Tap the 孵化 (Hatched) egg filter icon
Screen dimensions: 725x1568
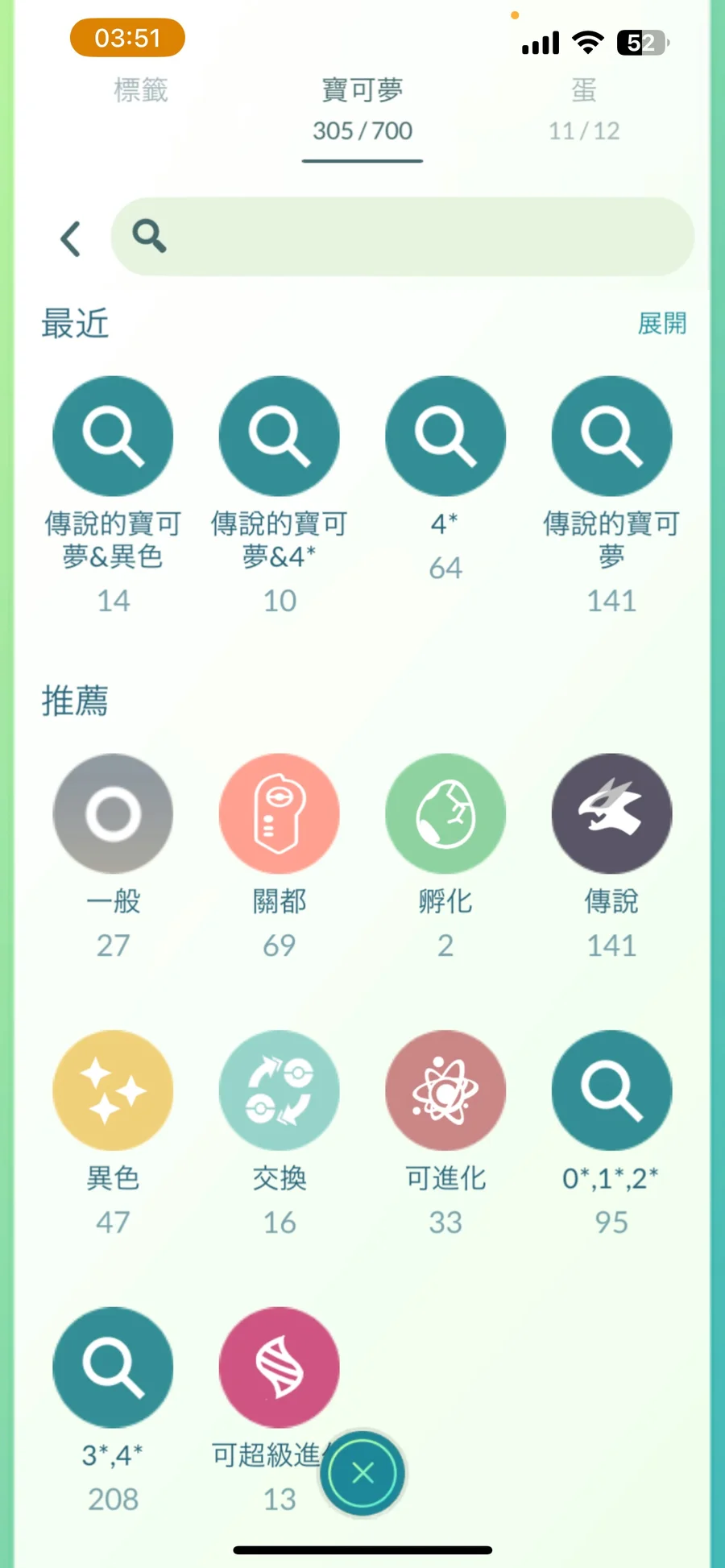[x=445, y=813]
